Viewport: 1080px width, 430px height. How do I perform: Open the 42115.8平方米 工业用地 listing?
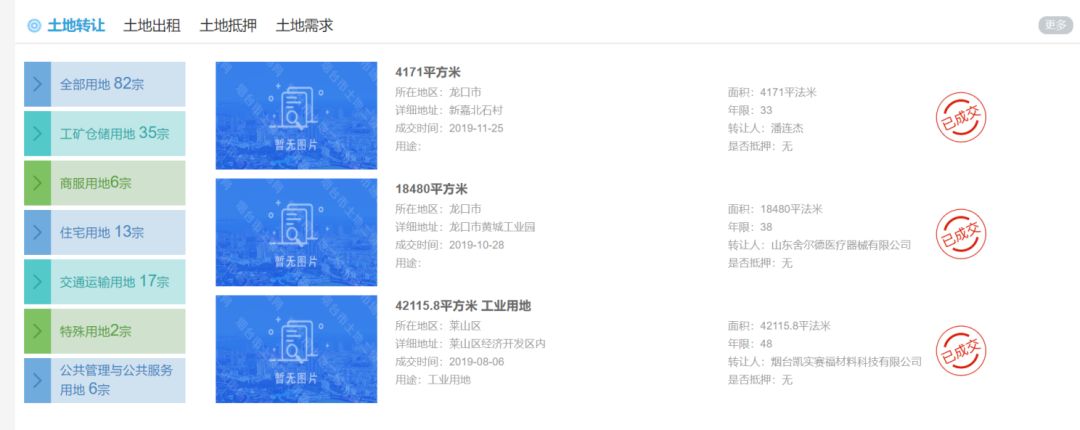463,306
